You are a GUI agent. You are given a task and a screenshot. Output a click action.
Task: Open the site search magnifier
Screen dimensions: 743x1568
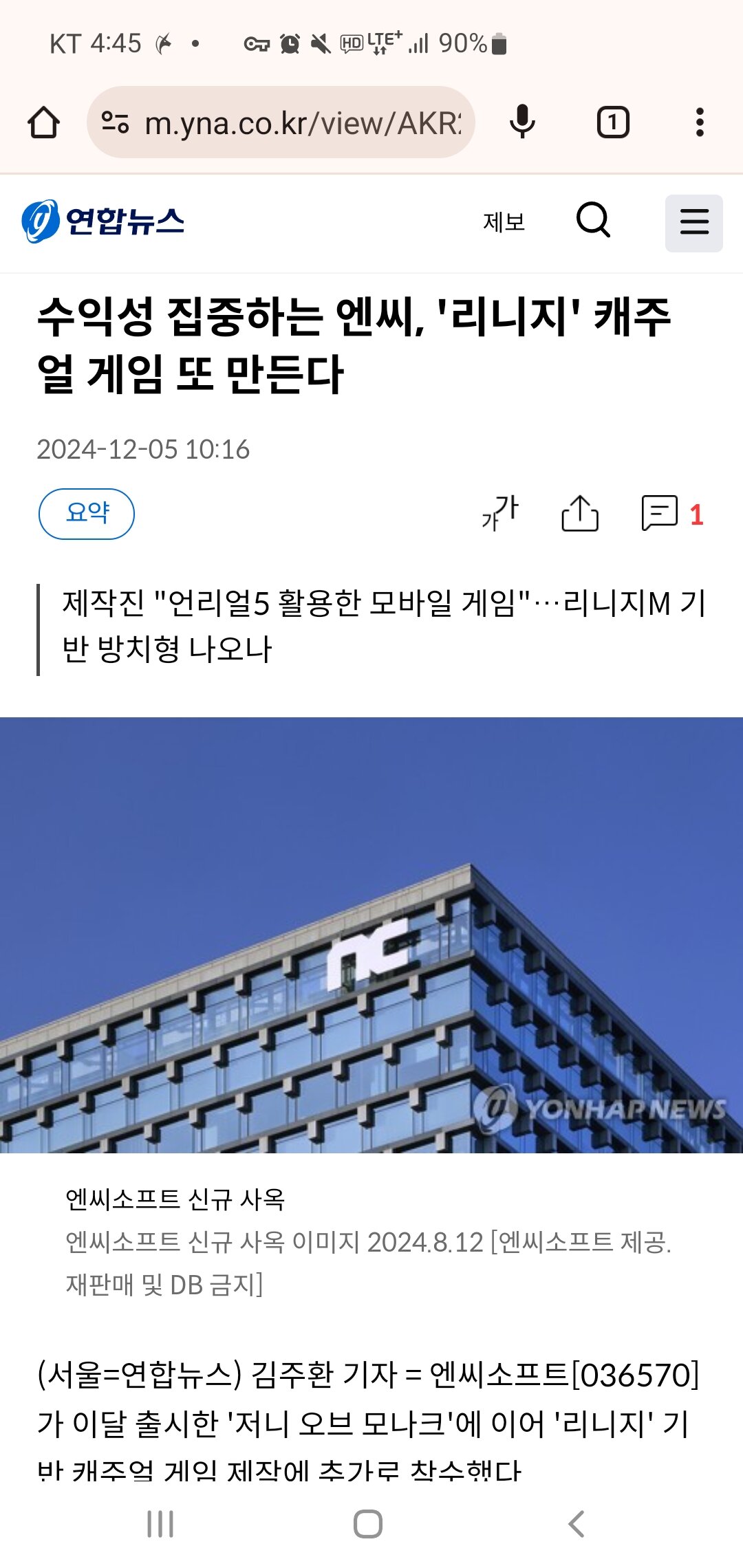pyautogui.click(x=593, y=221)
